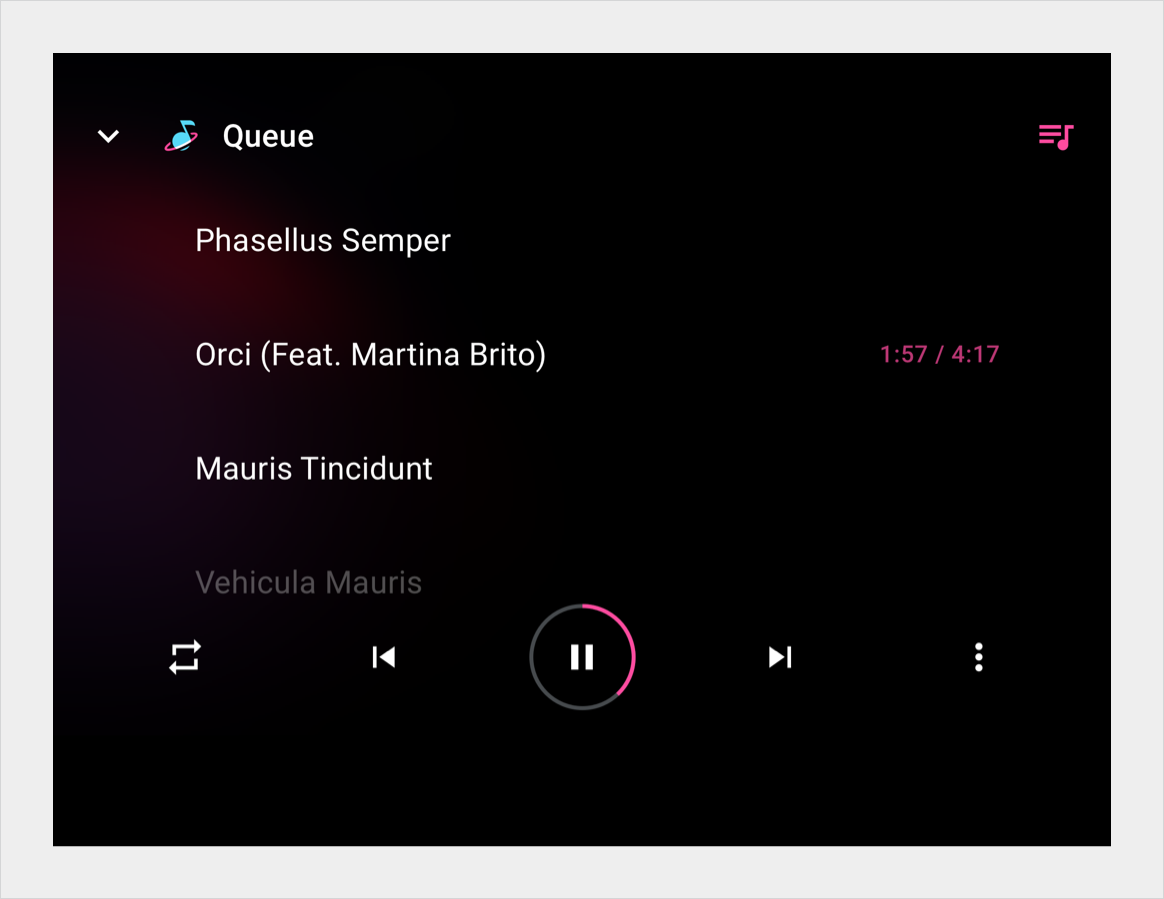
Task: Toggle the queue list icon
Action: point(1055,136)
